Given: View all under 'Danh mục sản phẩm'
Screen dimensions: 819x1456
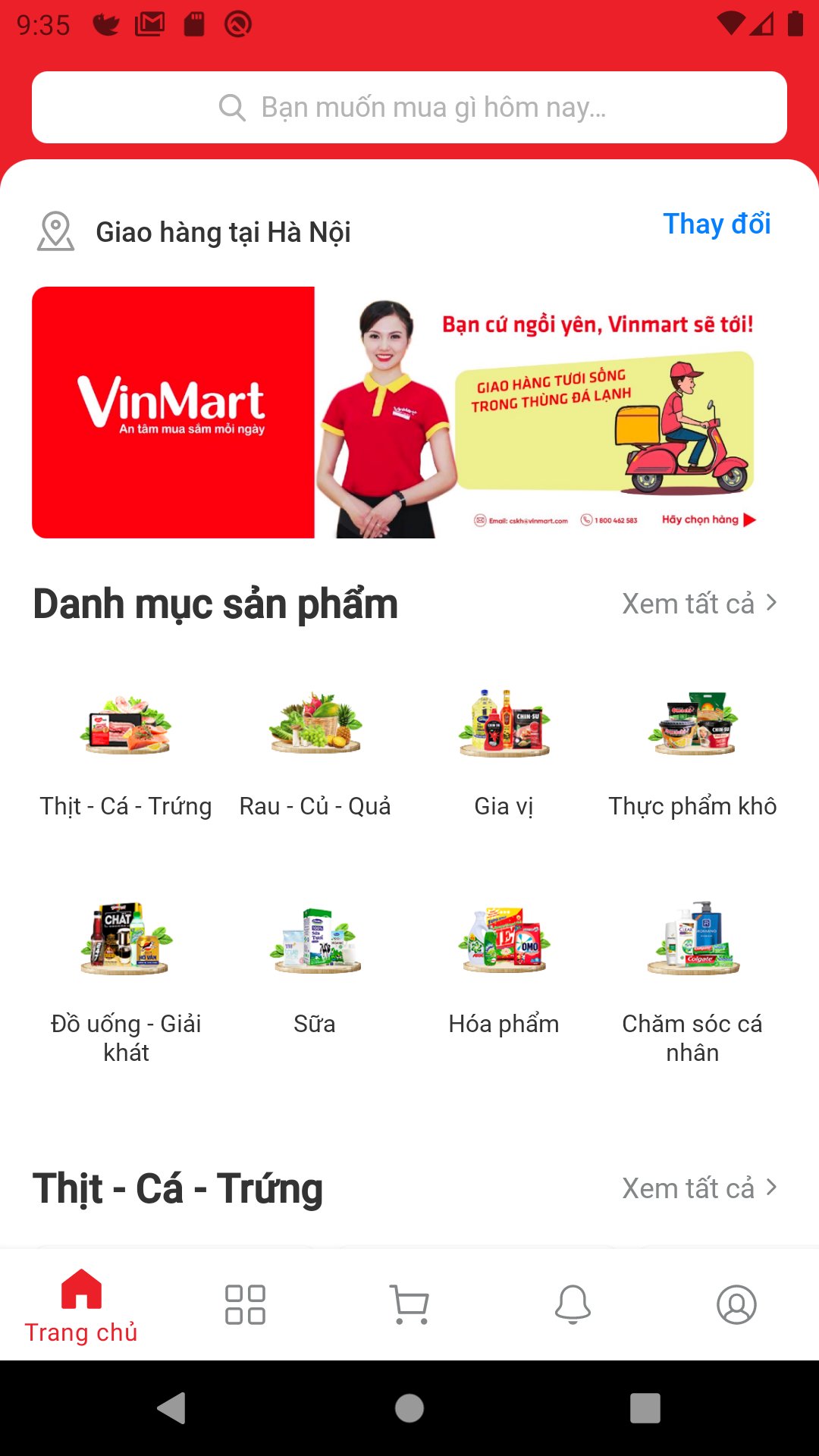Looking at the screenshot, I should tap(699, 604).
